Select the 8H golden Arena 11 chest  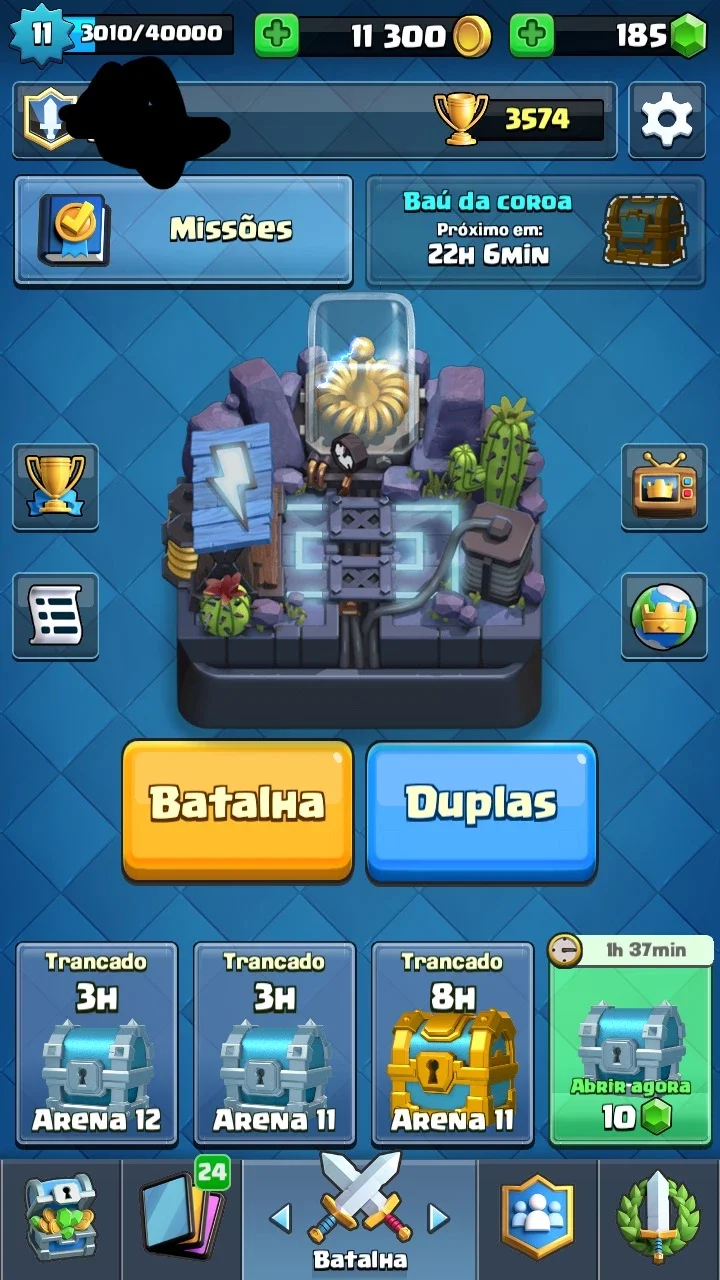tap(453, 1044)
